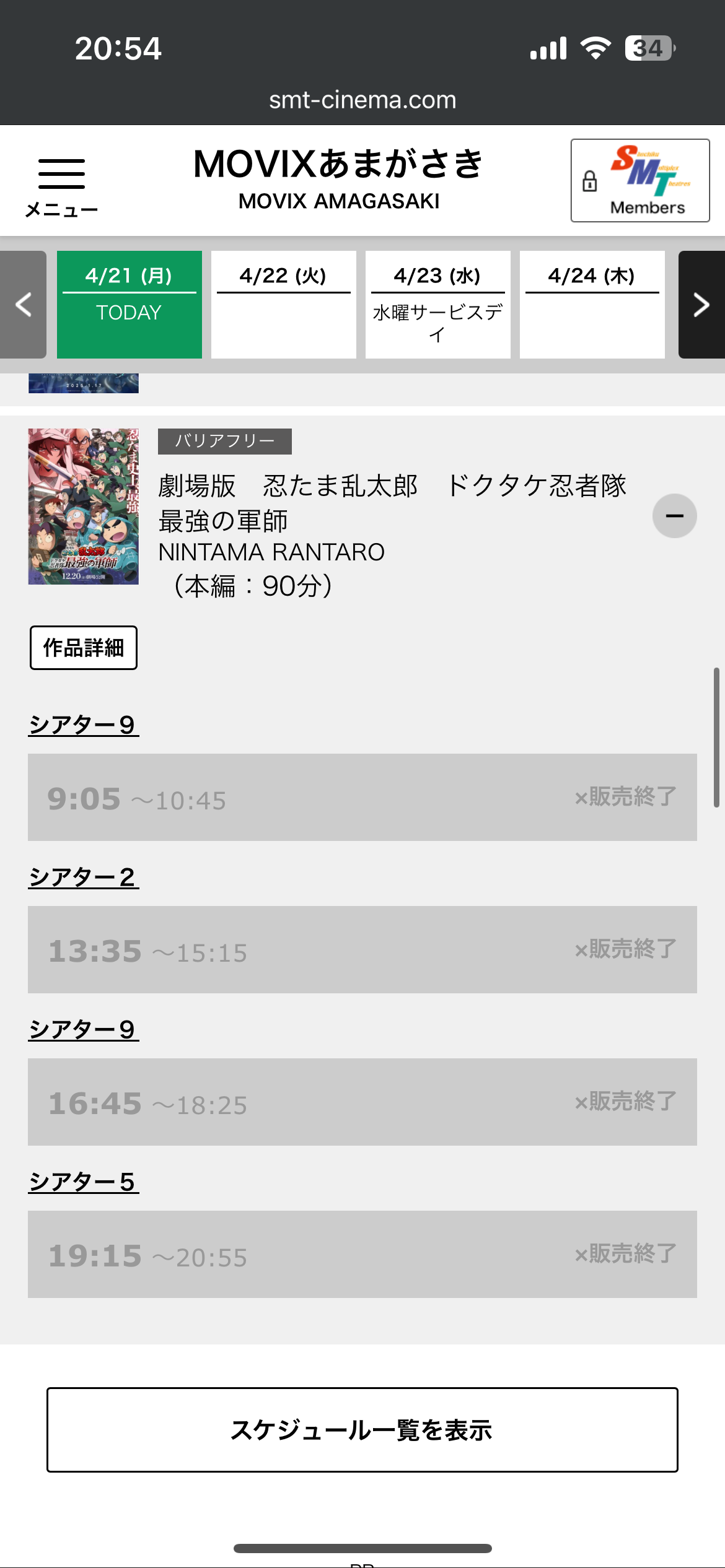The height and width of the screenshot is (1568, 725).
Task: Open the シアター9 link above 16:45 showing
Action: tap(83, 1029)
